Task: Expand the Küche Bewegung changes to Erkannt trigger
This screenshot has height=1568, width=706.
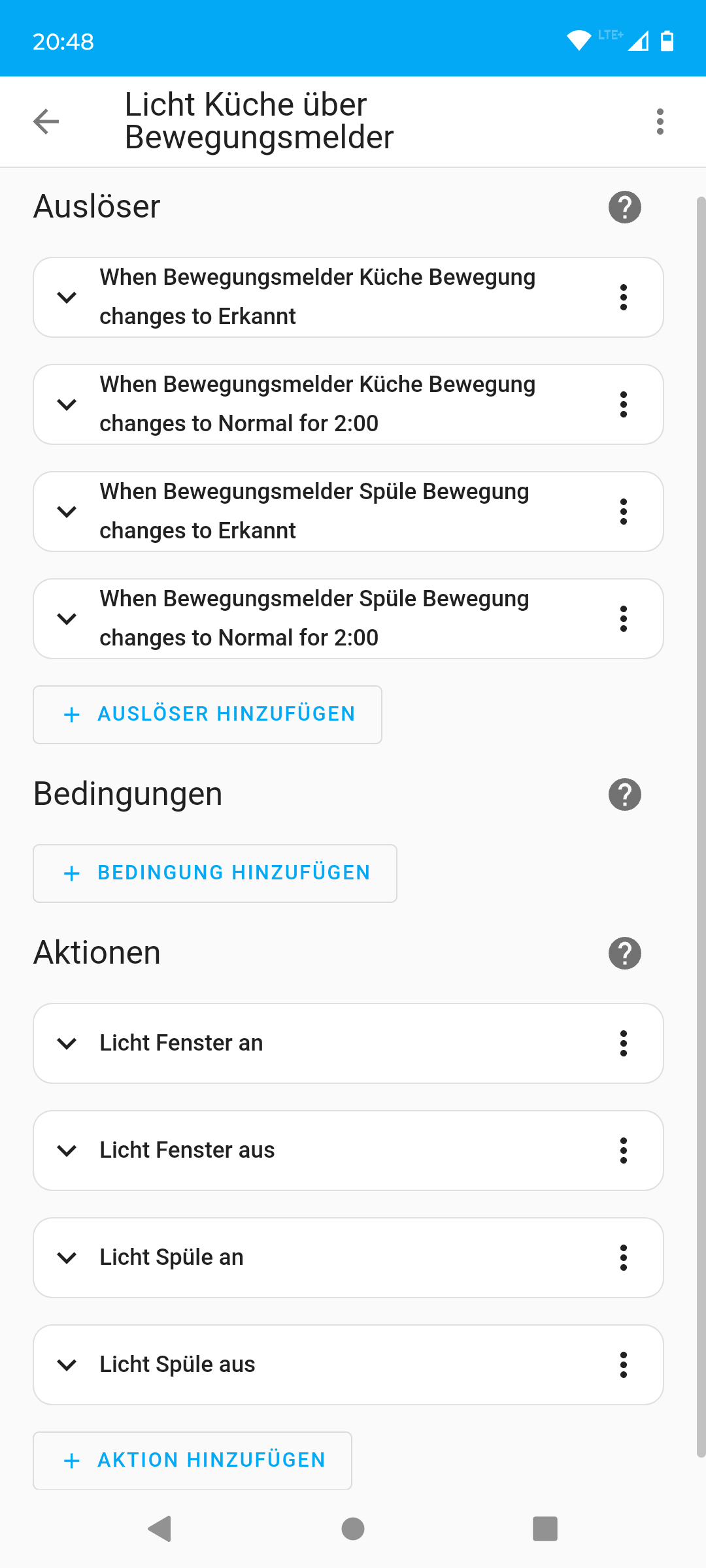Action: [67, 297]
